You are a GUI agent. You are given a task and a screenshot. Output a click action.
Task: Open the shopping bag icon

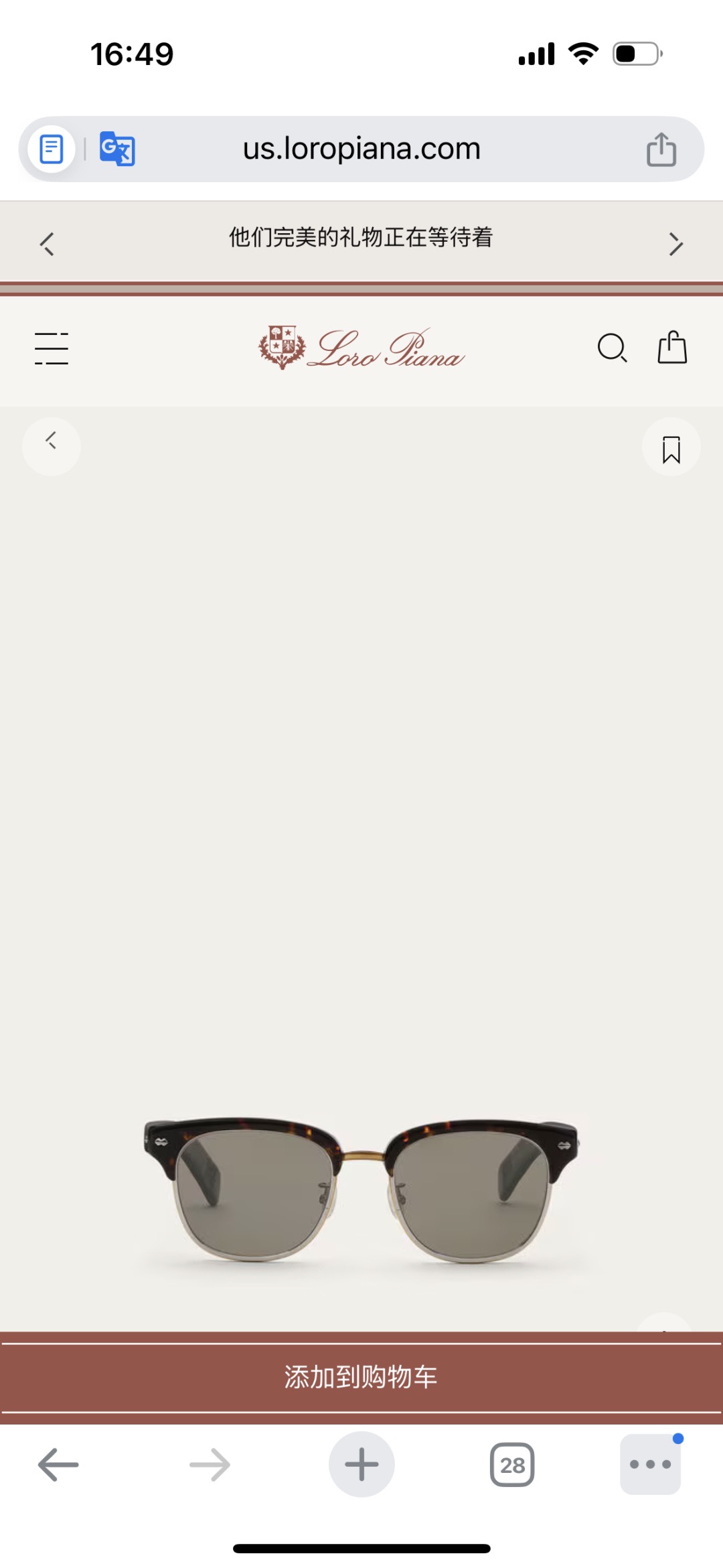click(x=671, y=349)
